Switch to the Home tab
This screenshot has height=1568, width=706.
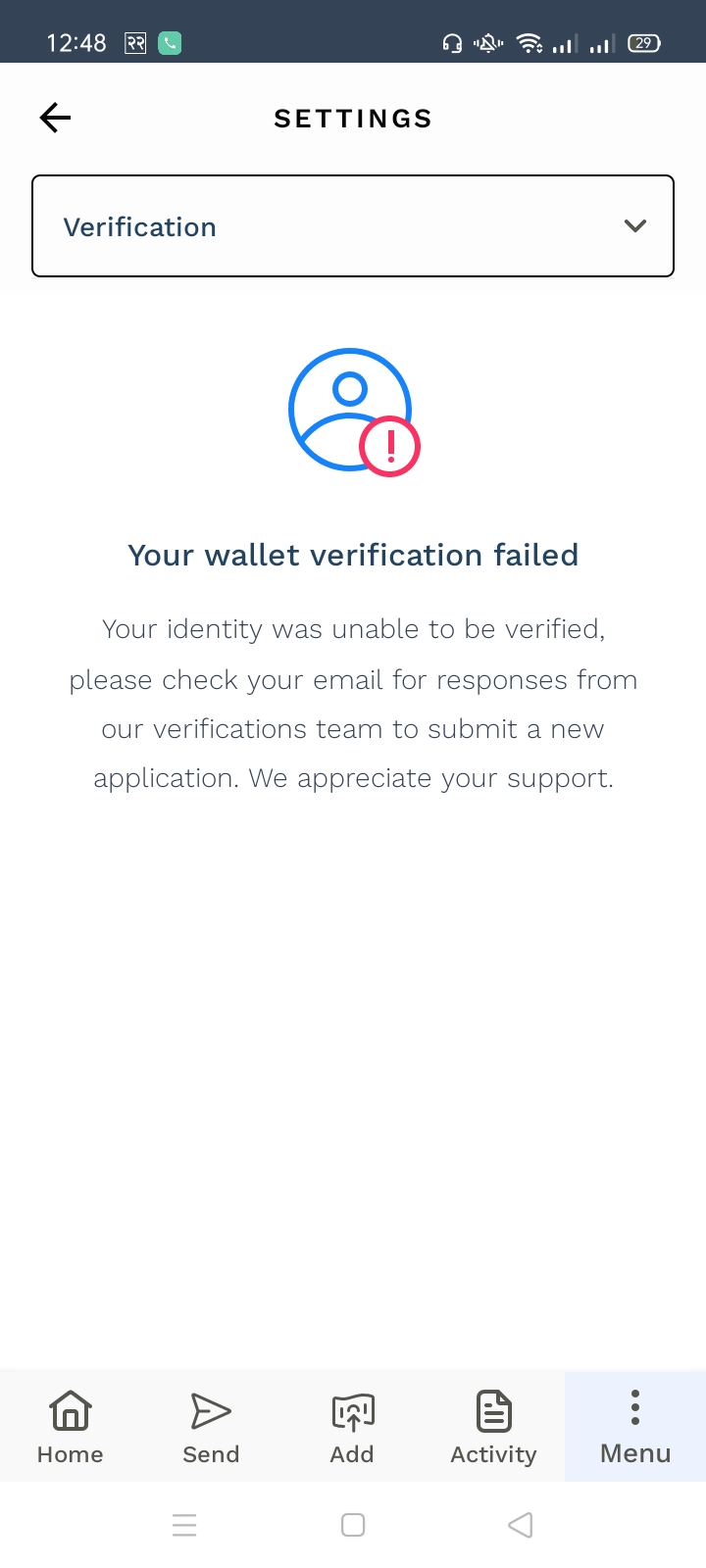(x=71, y=1427)
